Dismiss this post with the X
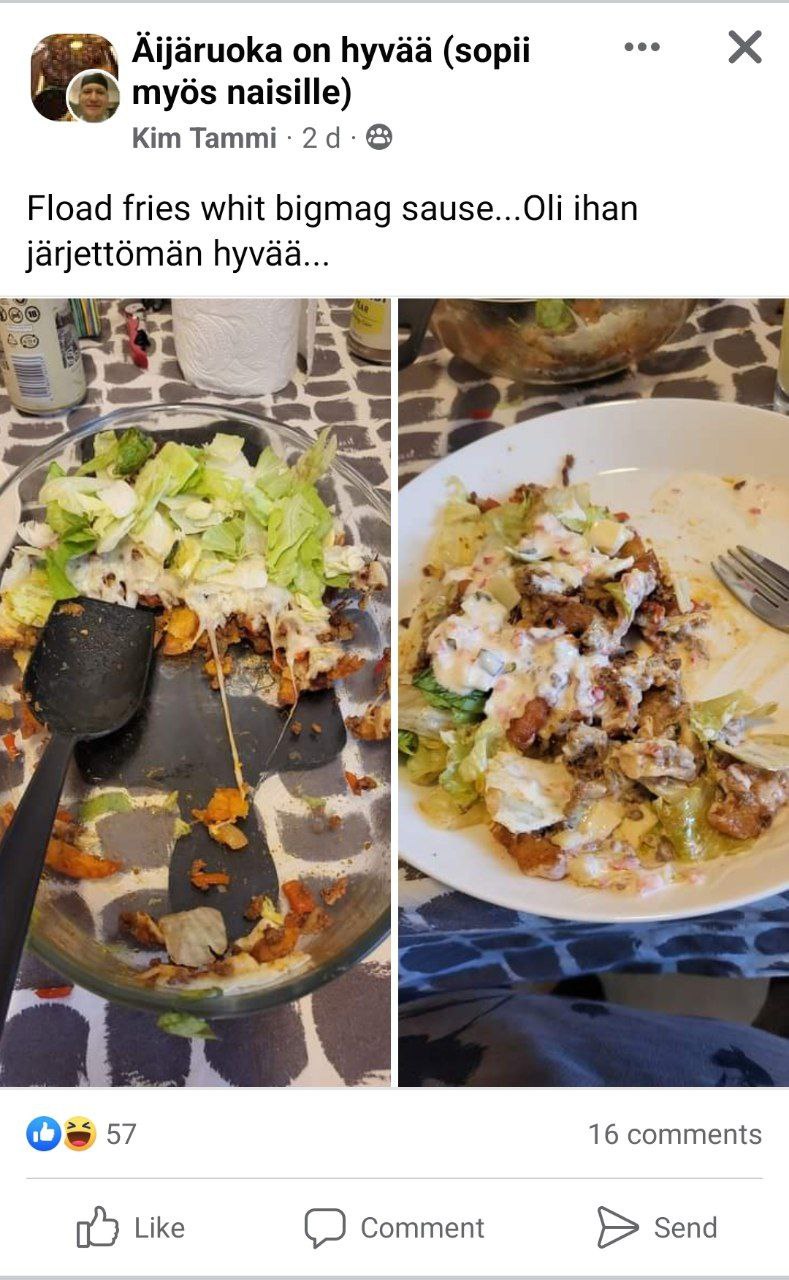This screenshot has height=1280, width=789. tap(744, 47)
